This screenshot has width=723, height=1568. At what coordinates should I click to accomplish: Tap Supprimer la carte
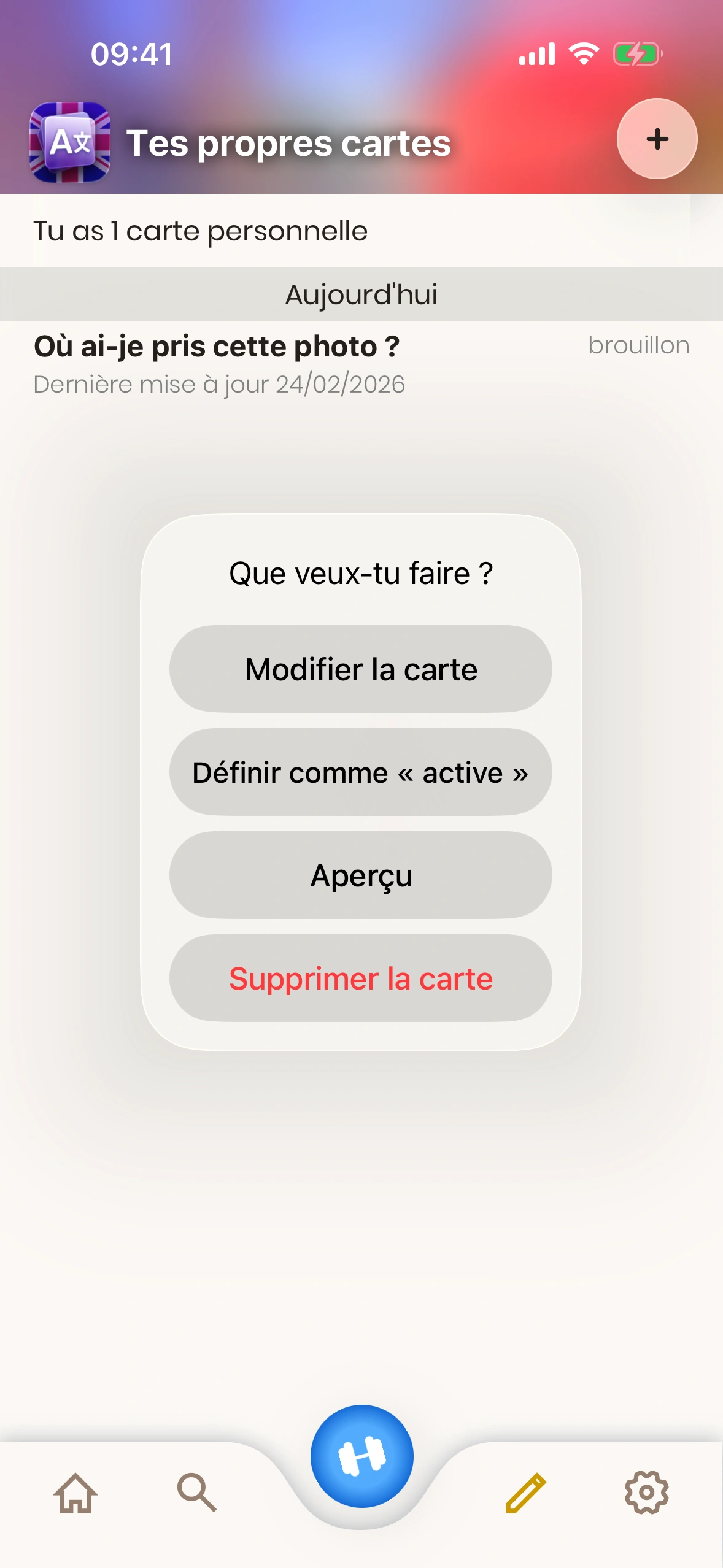point(361,978)
